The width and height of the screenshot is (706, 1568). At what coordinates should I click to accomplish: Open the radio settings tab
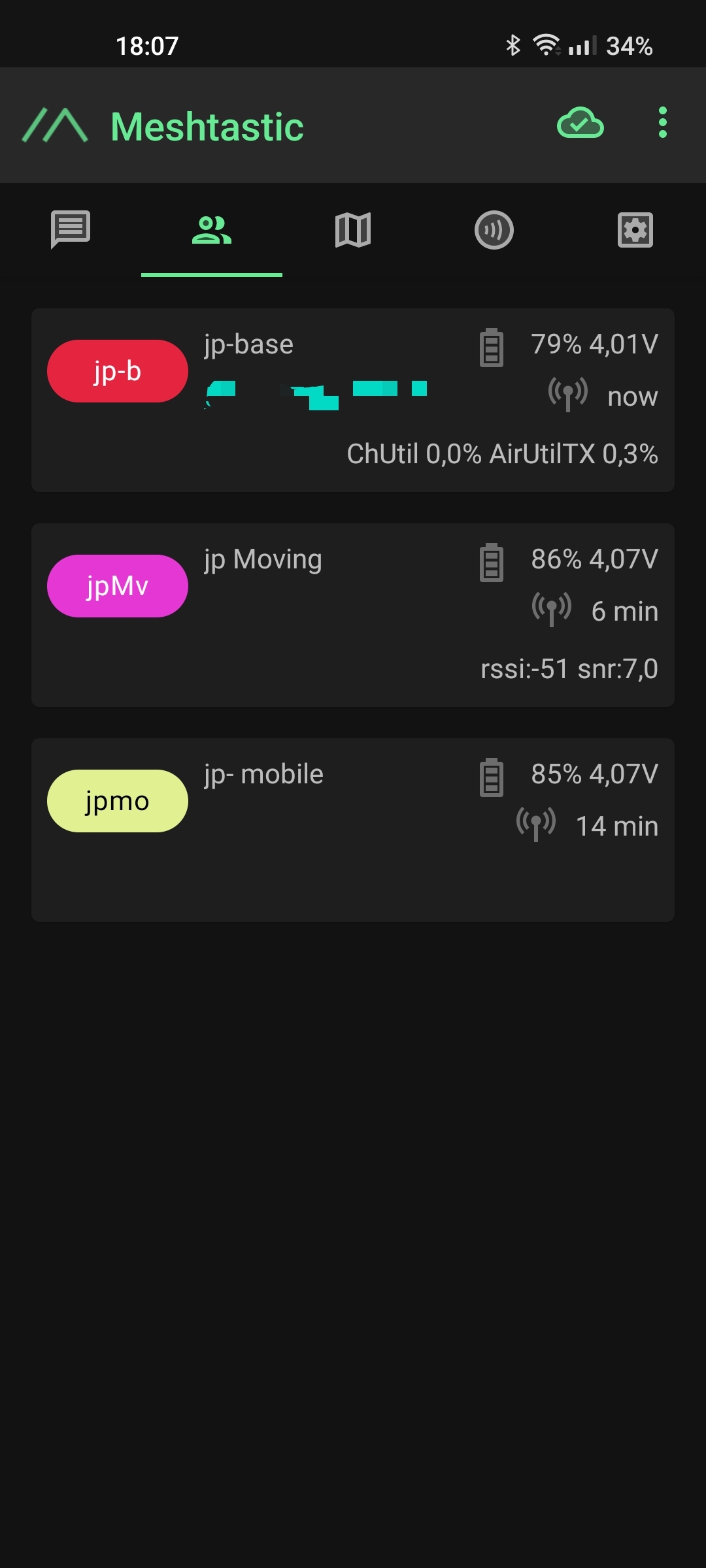coord(635,230)
